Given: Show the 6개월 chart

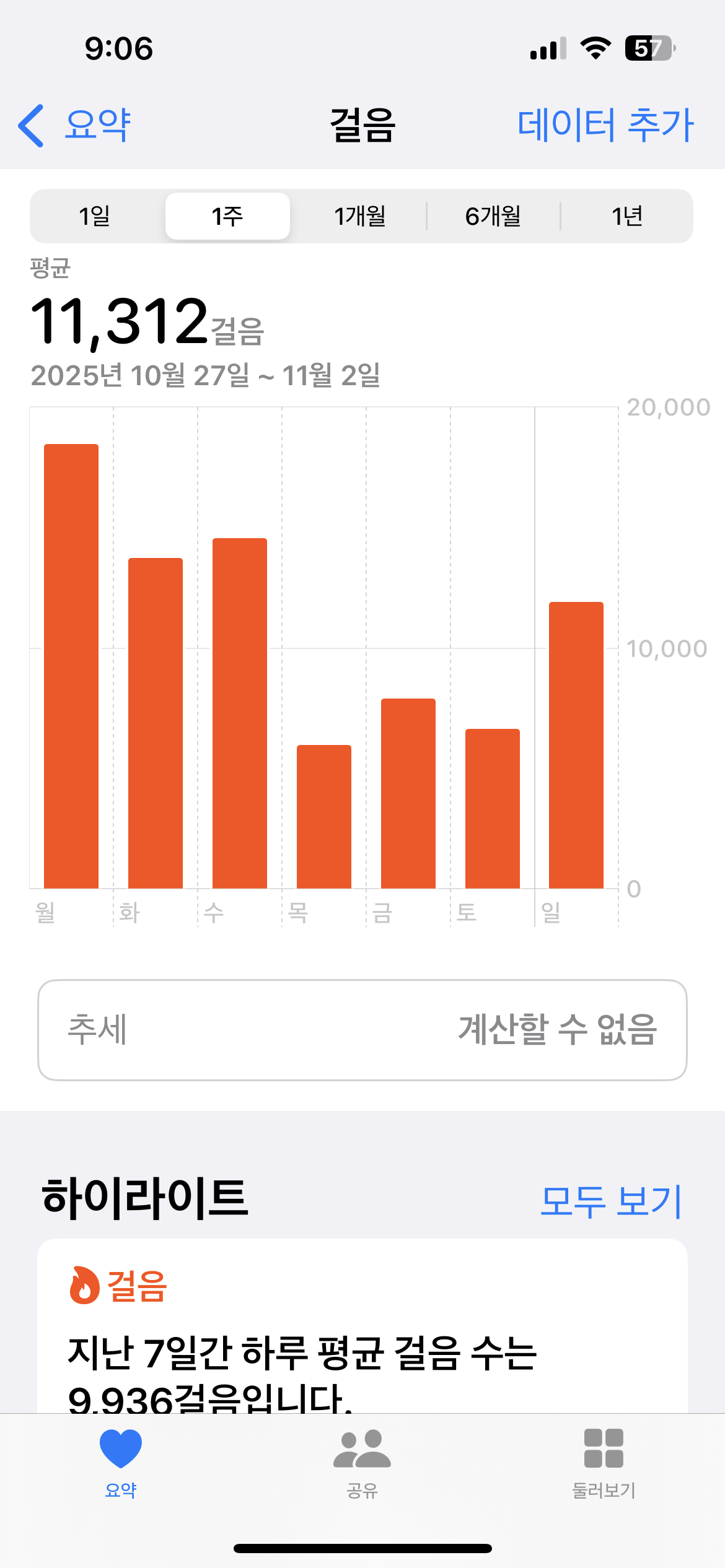Looking at the screenshot, I should pos(493,216).
